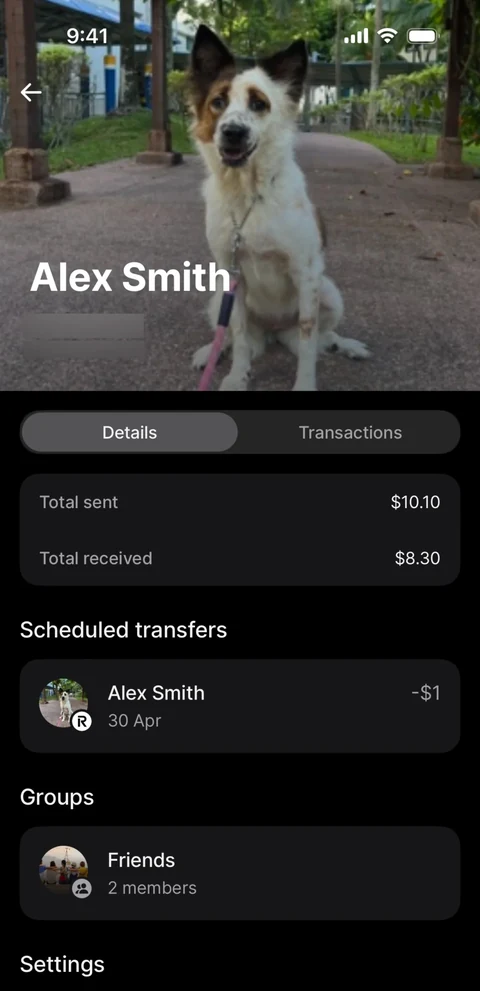Open the scheduled transfer to Alex Smith
The height and width of the screenshot is (991, 480).
240,706
